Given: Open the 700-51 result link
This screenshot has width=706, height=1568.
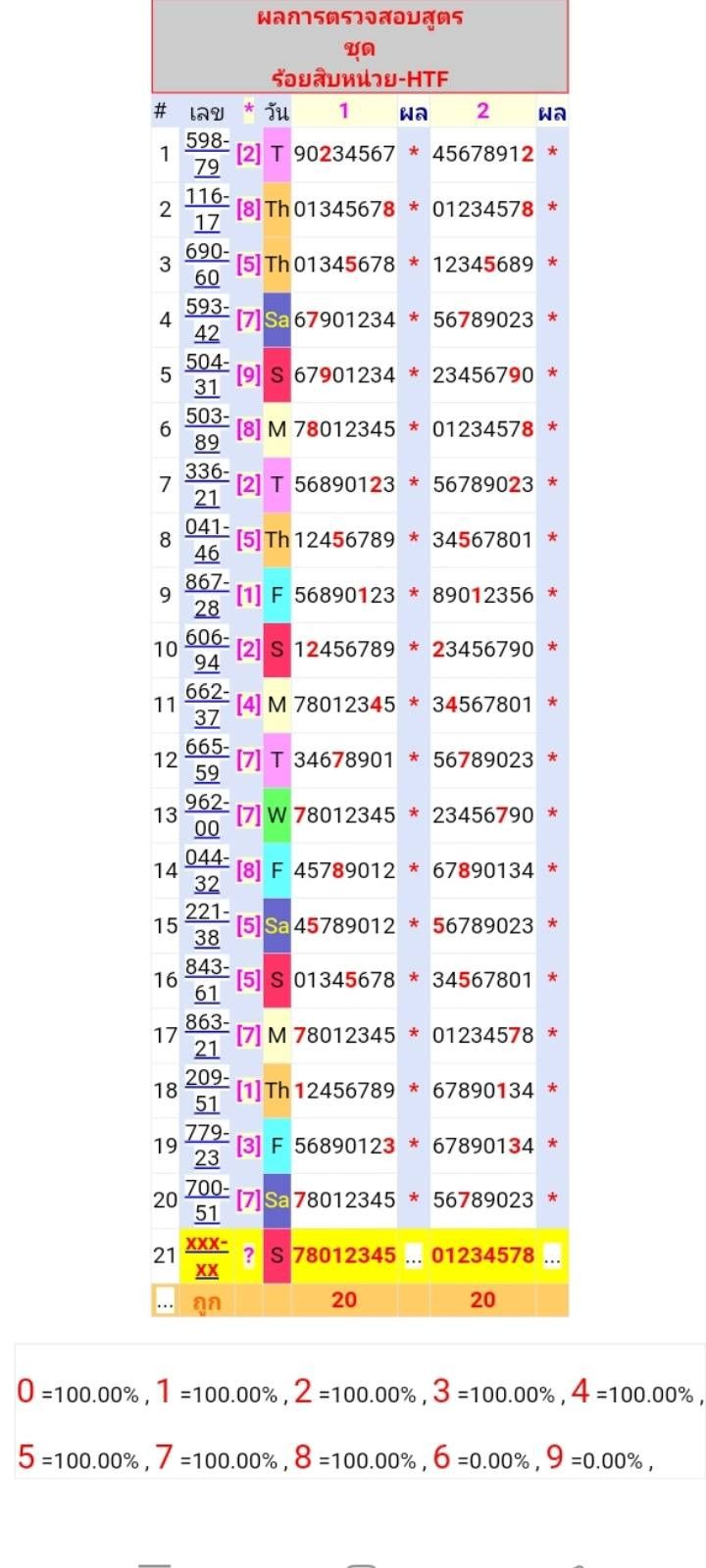Looking at the screenshot, I should pyautogui.click(x=207, y=1200).
